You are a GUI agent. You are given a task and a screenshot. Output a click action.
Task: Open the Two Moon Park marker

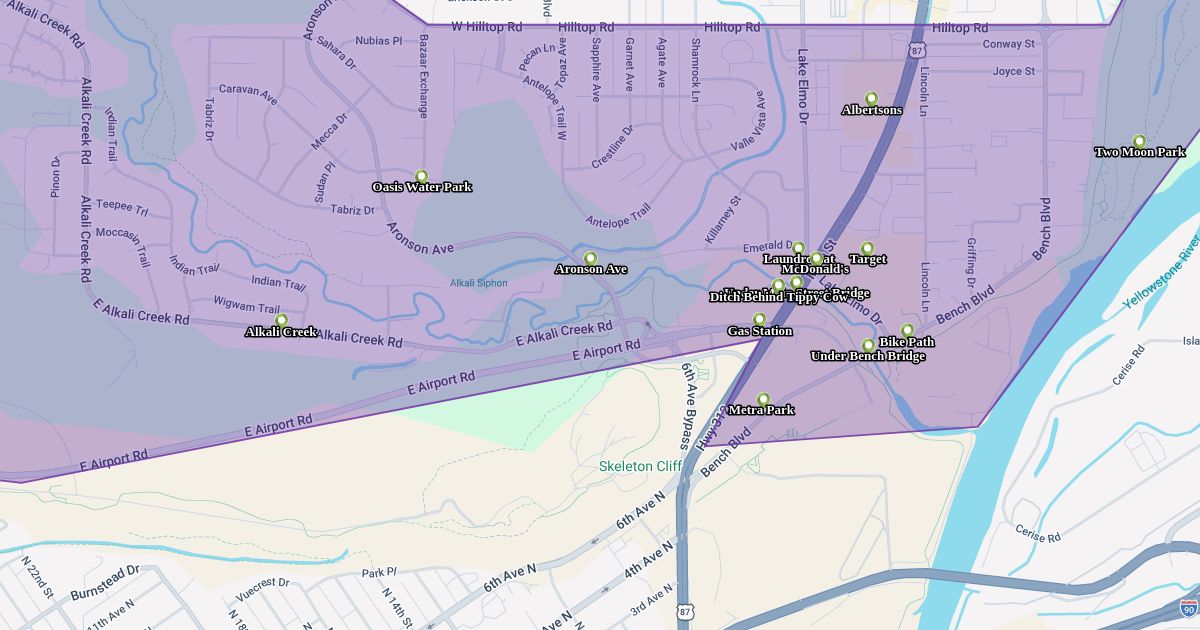click(1139, 141)
